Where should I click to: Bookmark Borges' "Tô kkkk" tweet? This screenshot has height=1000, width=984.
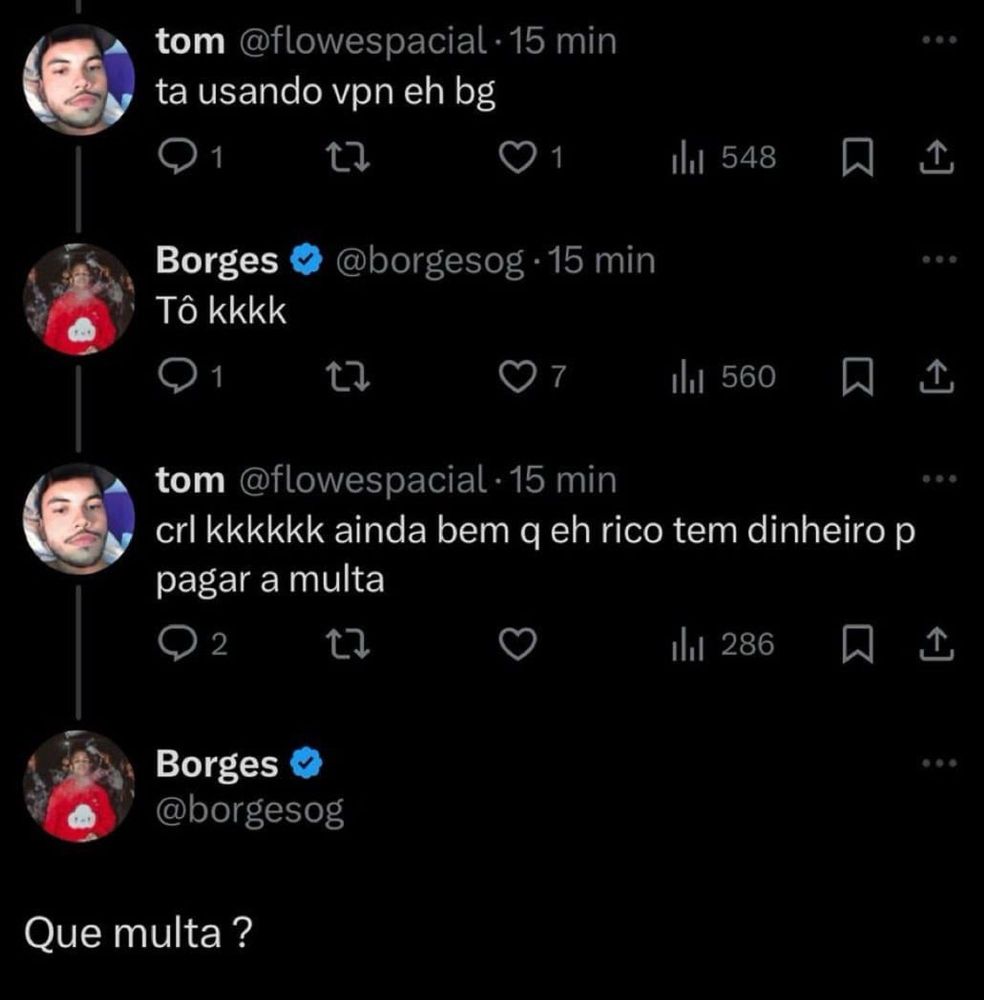tap(857, 376)
